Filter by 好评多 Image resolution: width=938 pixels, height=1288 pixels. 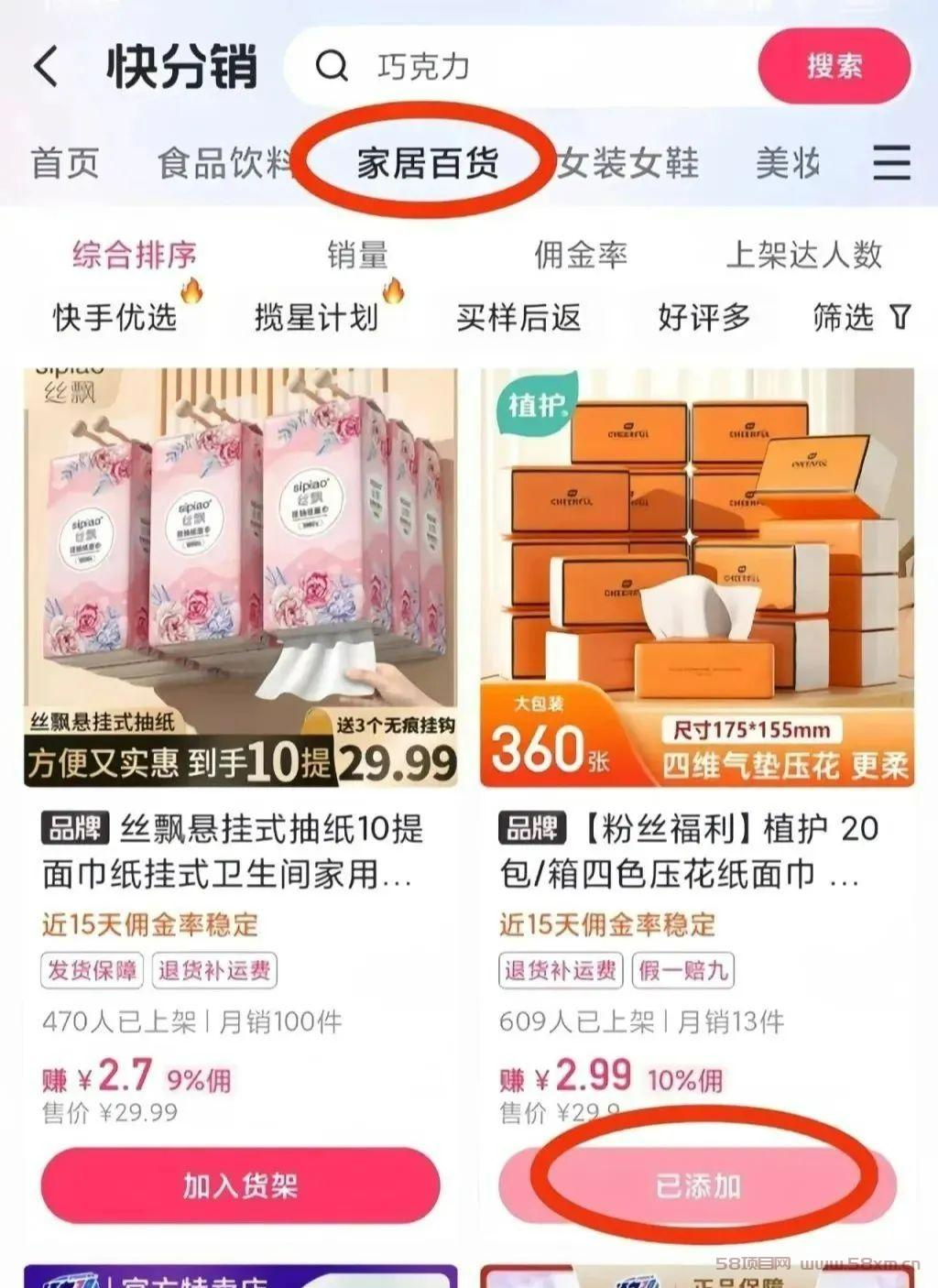(x=703, y=317)
